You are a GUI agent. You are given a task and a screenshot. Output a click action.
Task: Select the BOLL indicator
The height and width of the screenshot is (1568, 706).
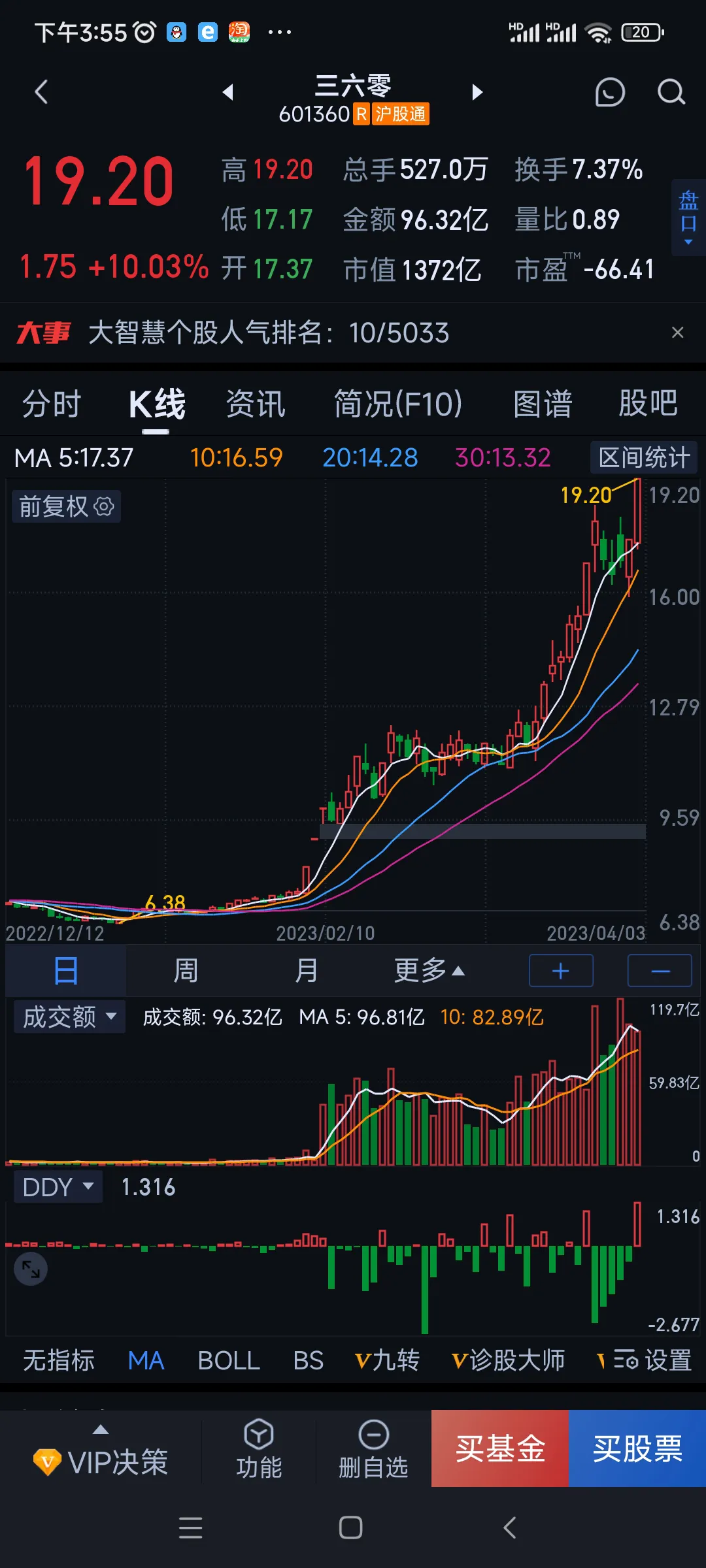(x=229, y=1361)
